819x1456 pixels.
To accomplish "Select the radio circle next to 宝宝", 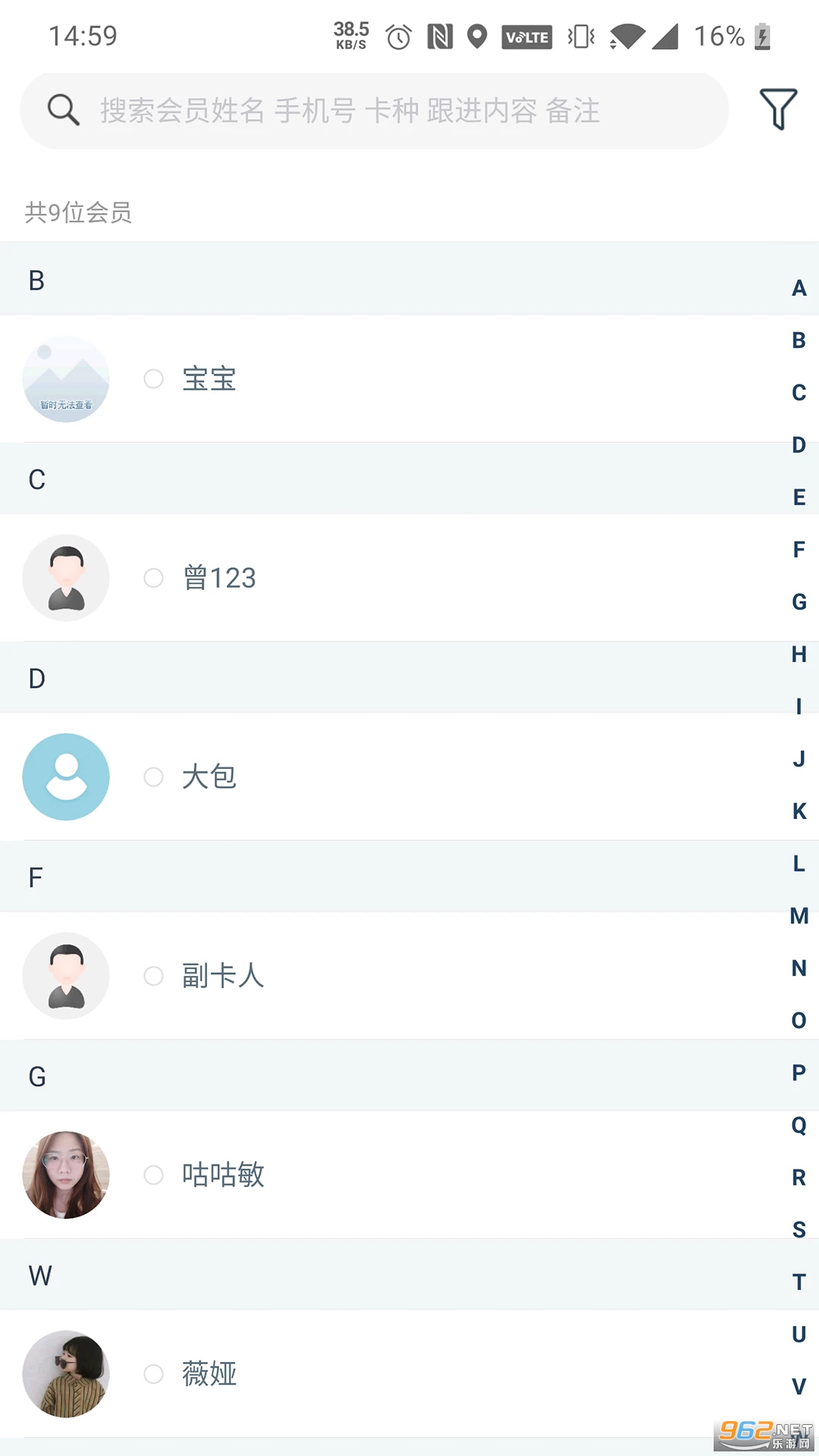I will click(154, 380).
